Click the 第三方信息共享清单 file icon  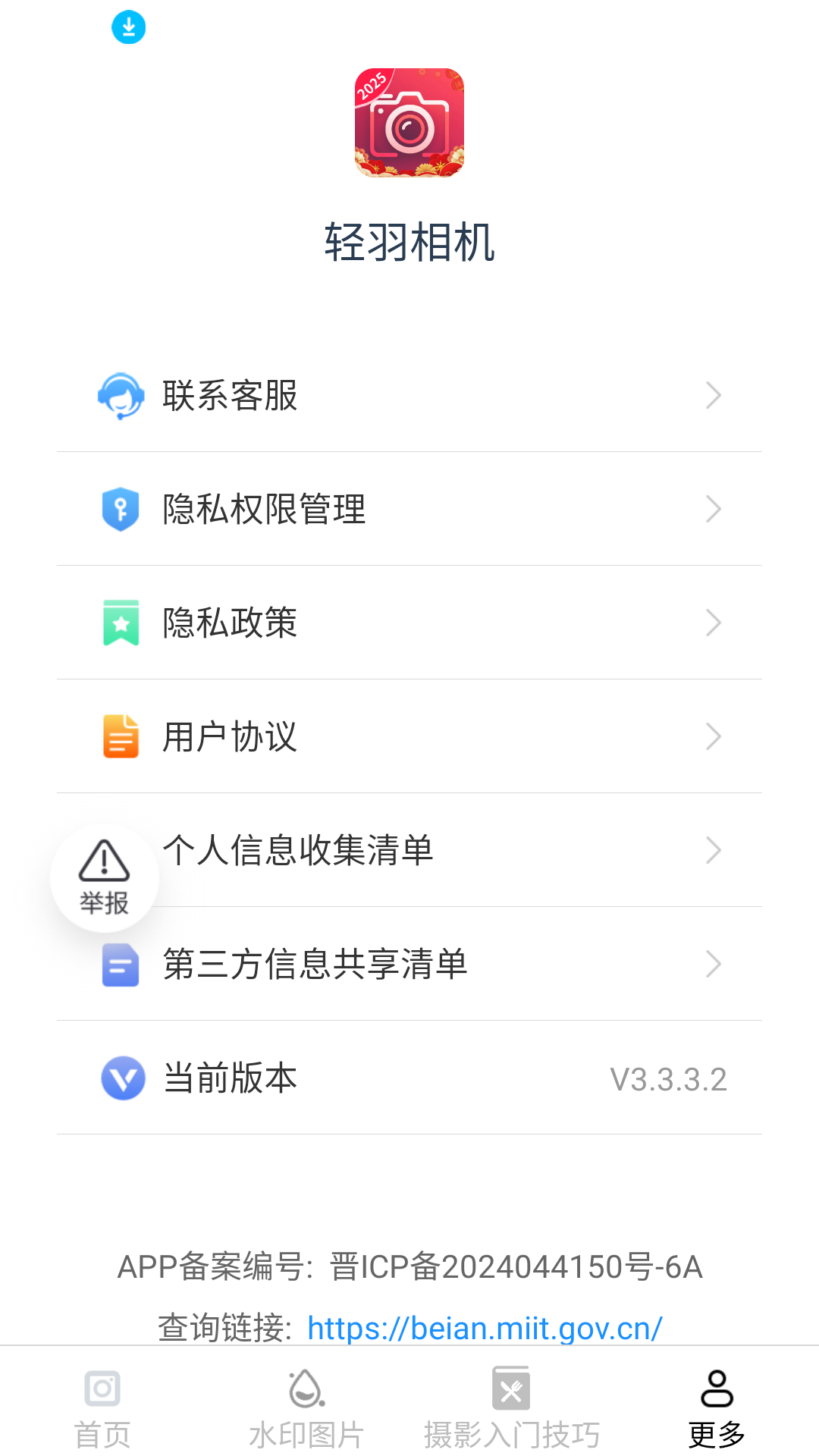pos(122,964)
